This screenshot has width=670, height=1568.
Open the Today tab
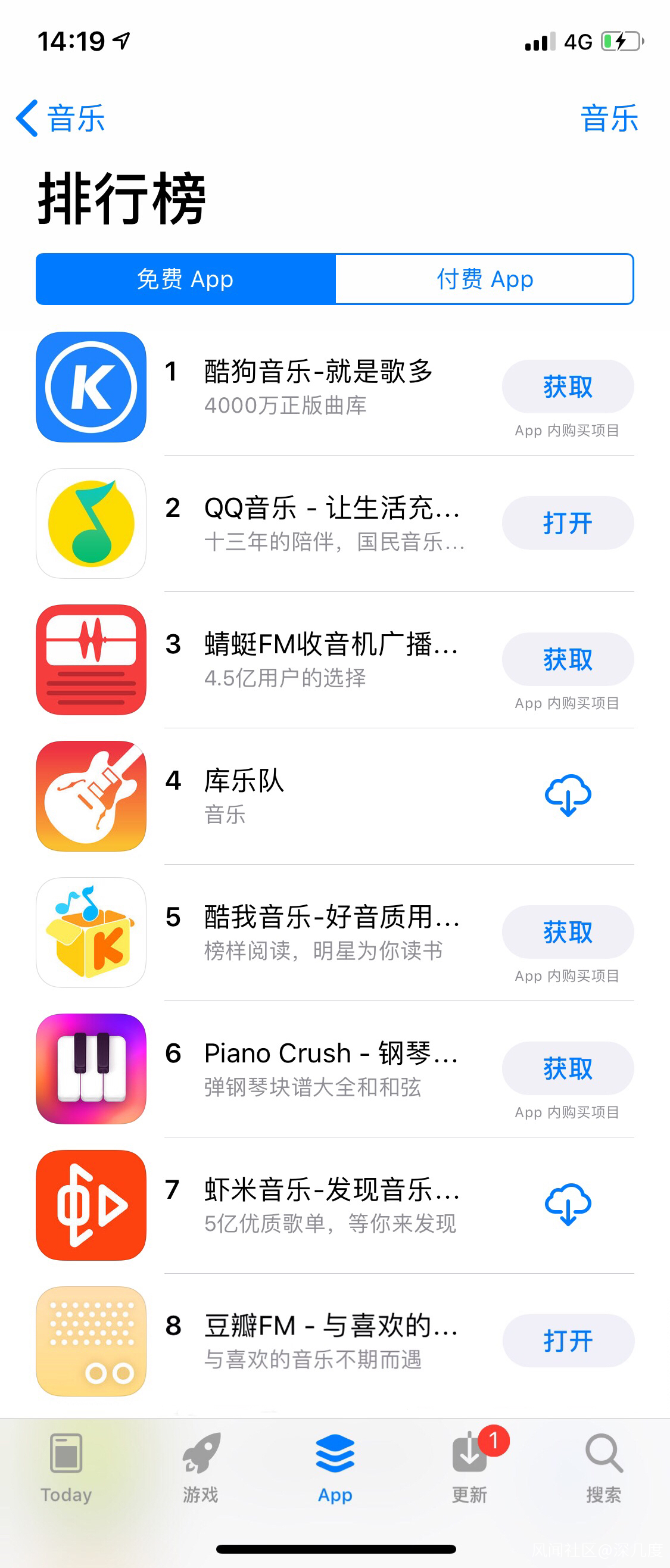point(66,1467)
